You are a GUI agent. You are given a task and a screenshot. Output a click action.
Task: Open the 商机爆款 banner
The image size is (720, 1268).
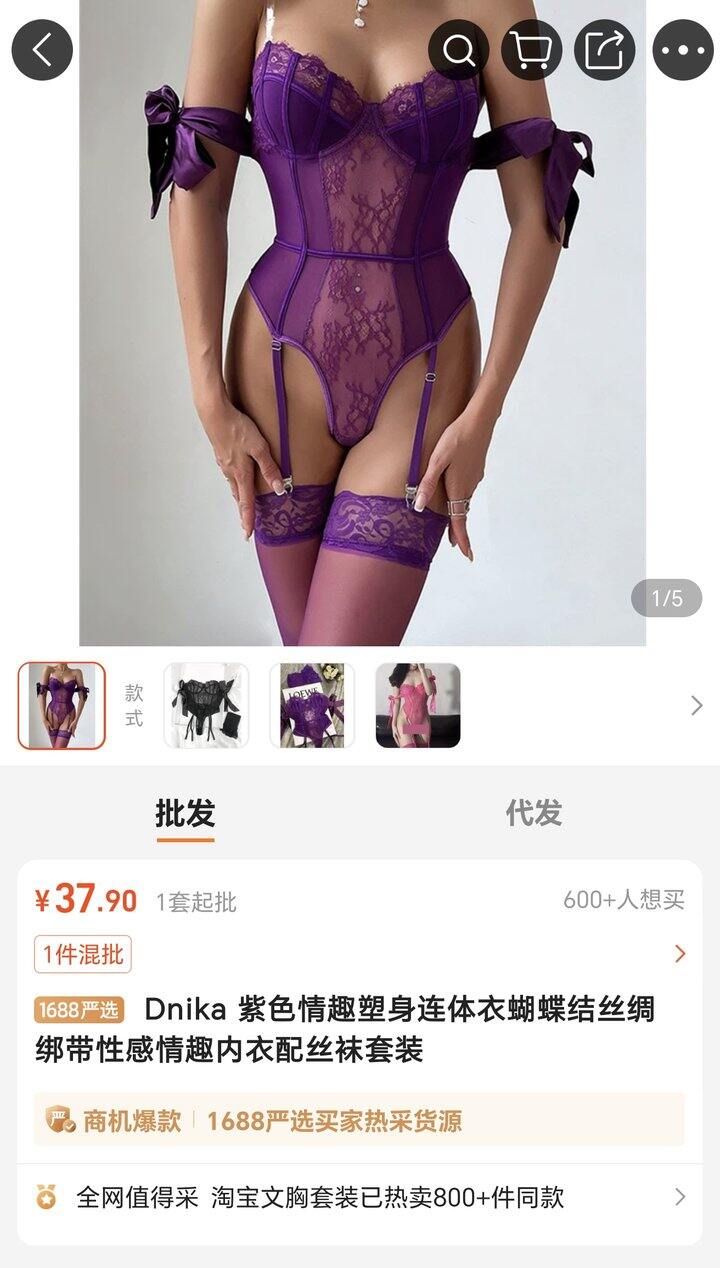pyautogui.click(x=360, y=1120)
